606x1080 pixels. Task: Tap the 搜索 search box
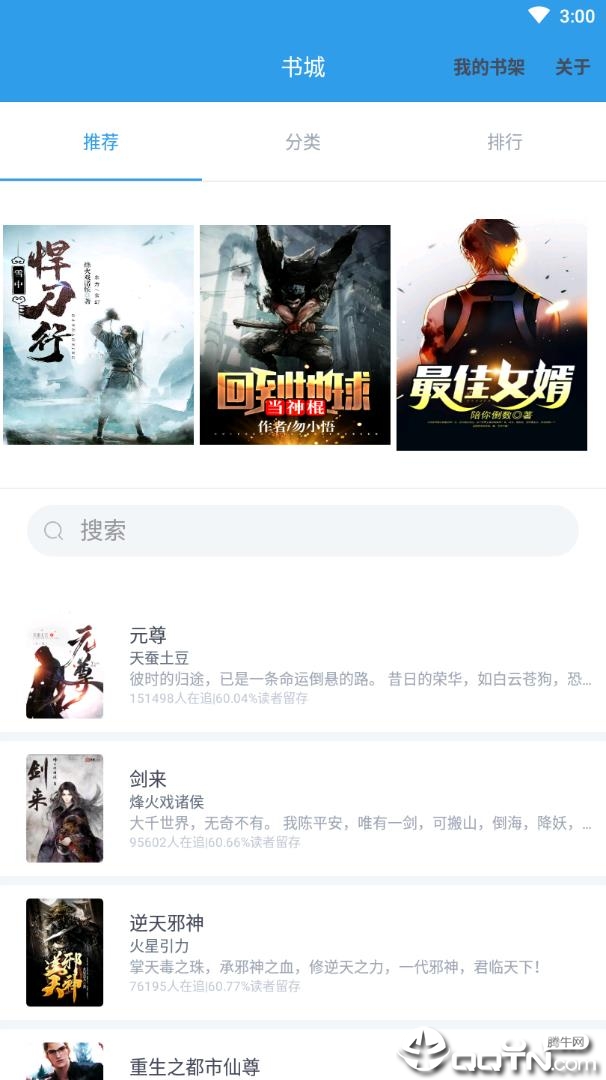click(x=303, y=530)
